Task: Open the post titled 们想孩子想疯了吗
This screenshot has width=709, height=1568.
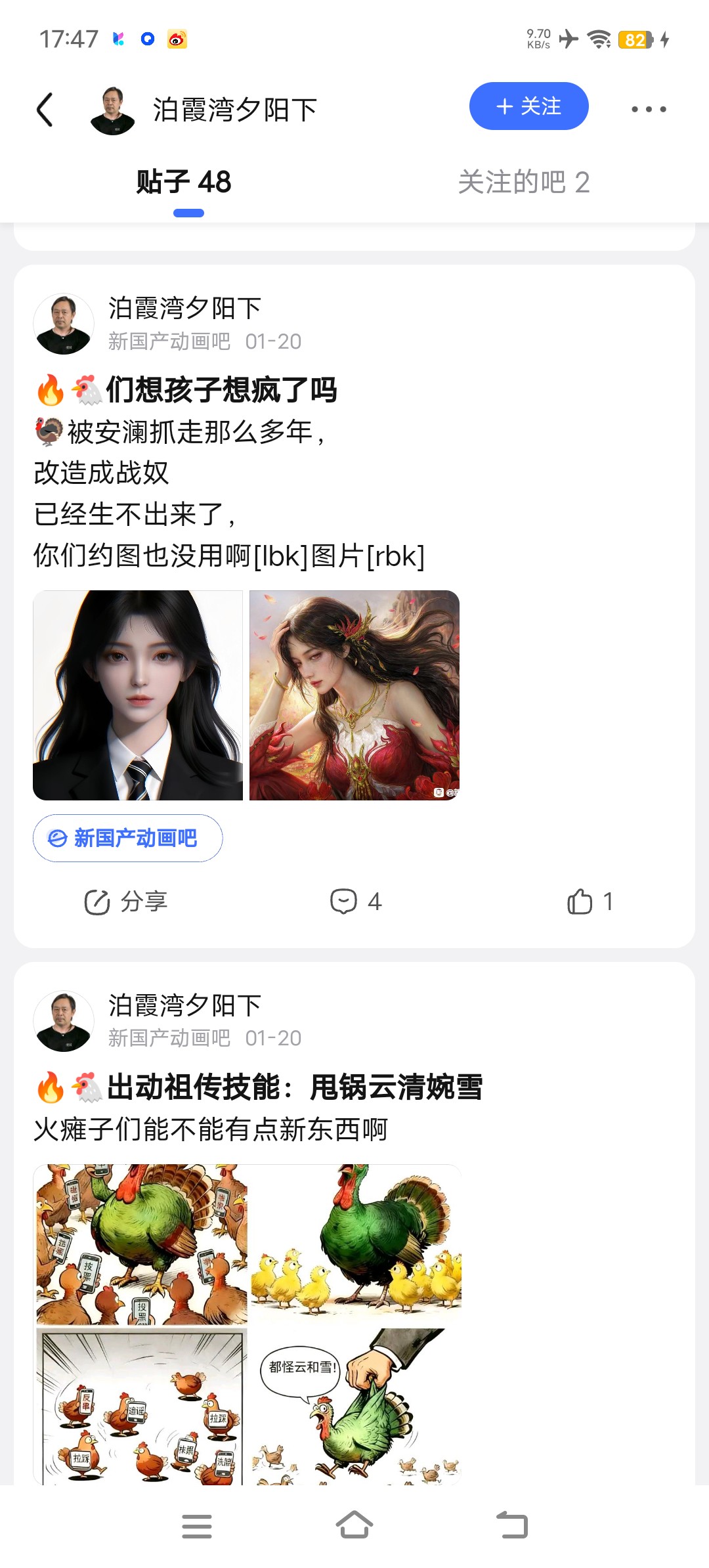Action: [222, 390]
